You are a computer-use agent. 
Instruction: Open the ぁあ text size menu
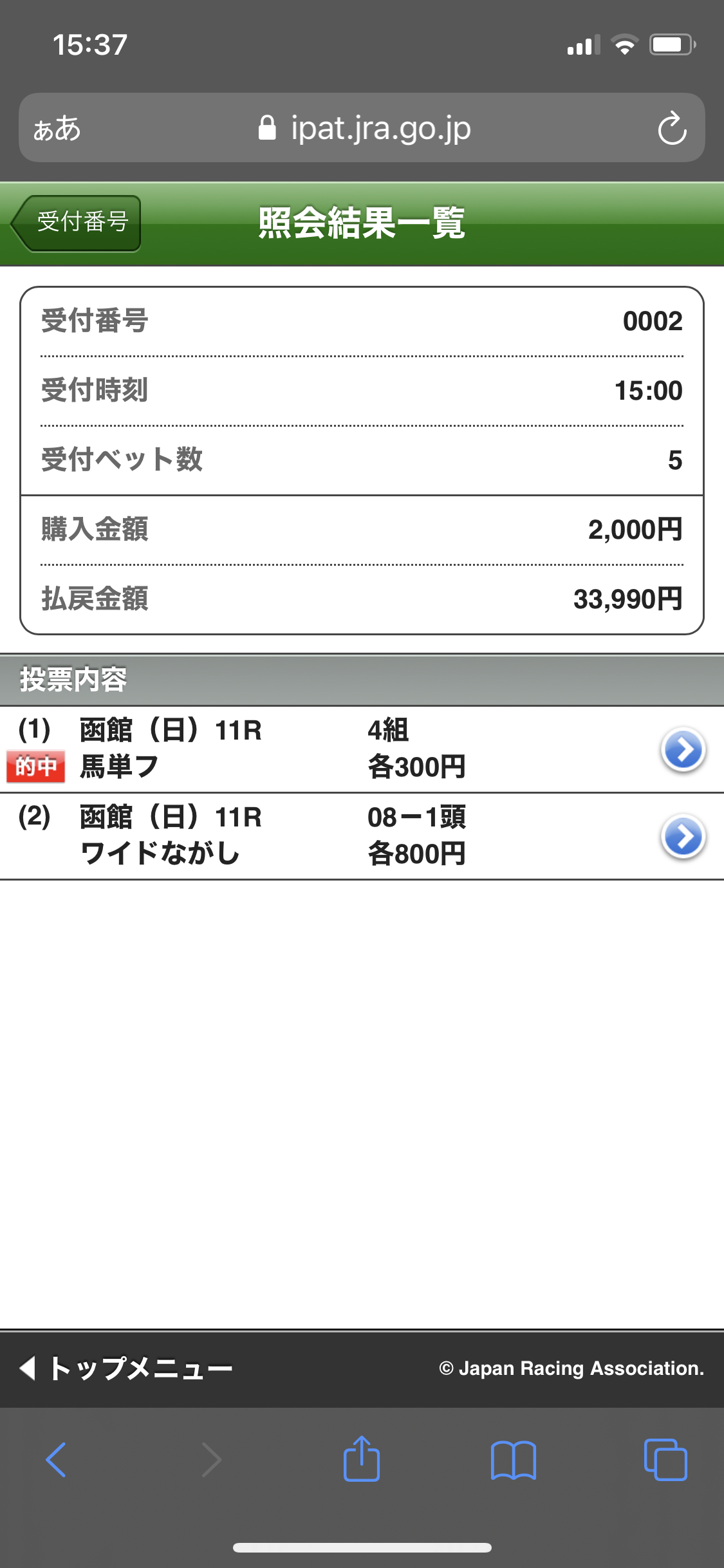coord(57,129)
